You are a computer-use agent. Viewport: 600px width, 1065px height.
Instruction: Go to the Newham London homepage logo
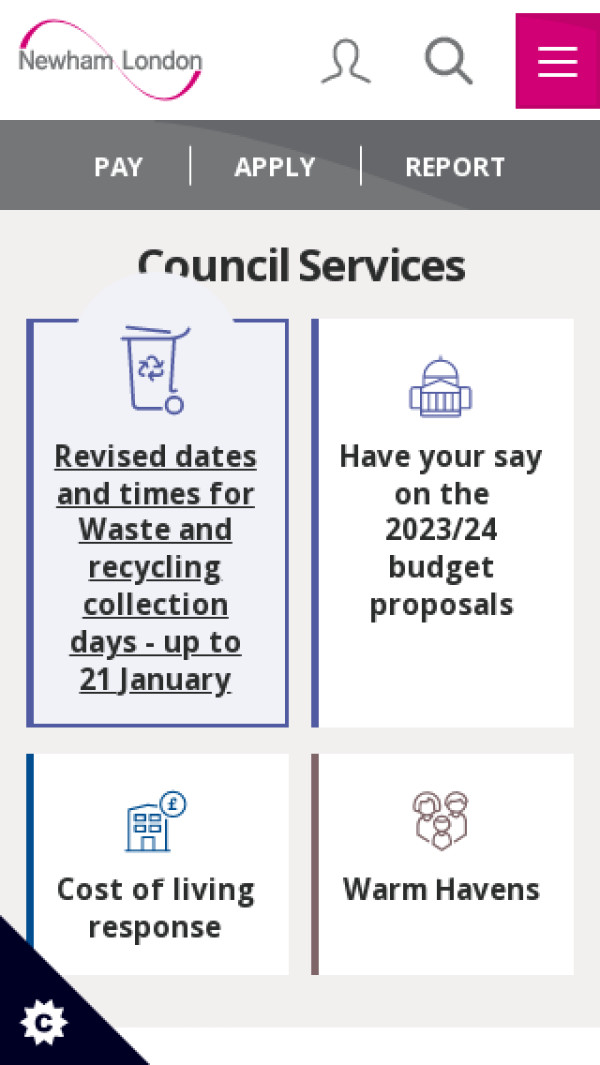(110, 60)
